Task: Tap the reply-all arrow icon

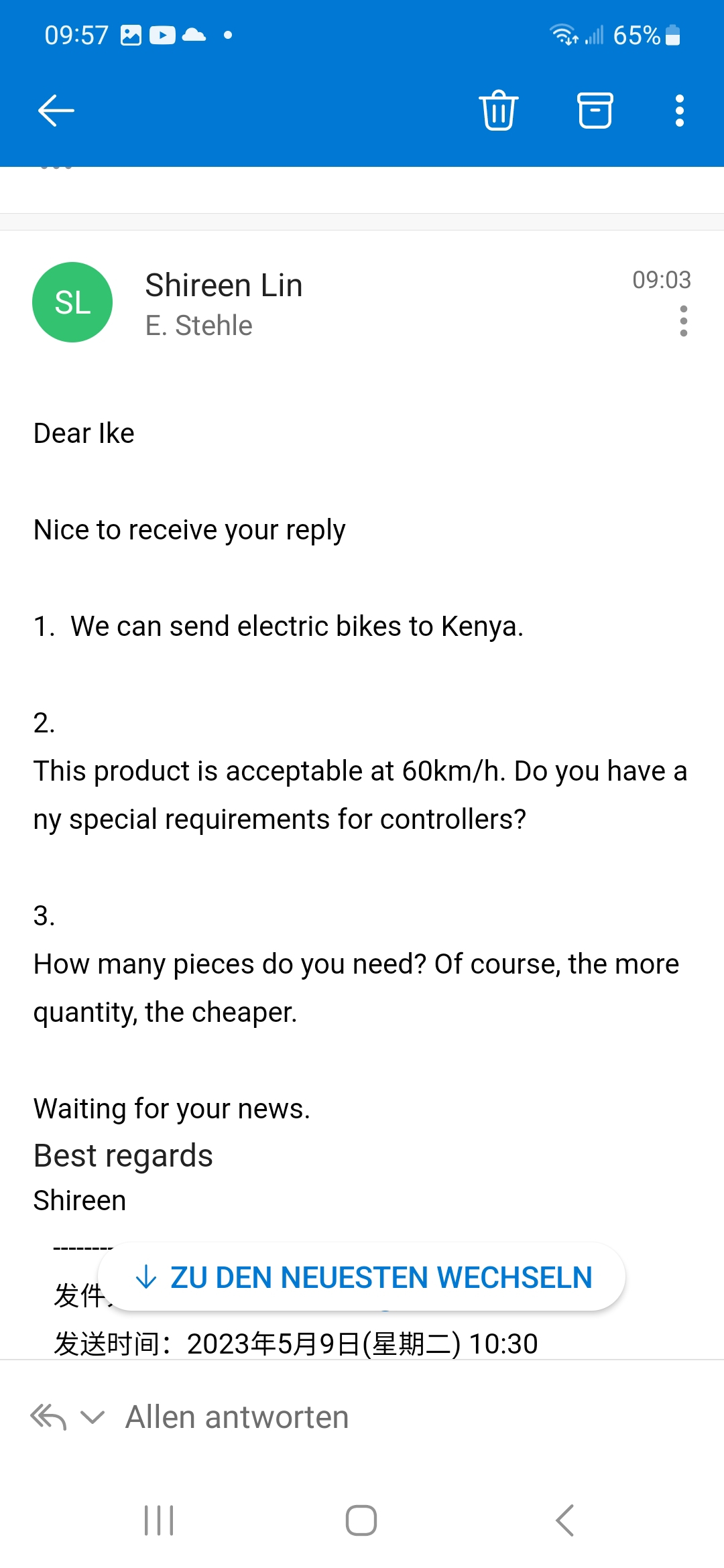Action: point(48,1417)
